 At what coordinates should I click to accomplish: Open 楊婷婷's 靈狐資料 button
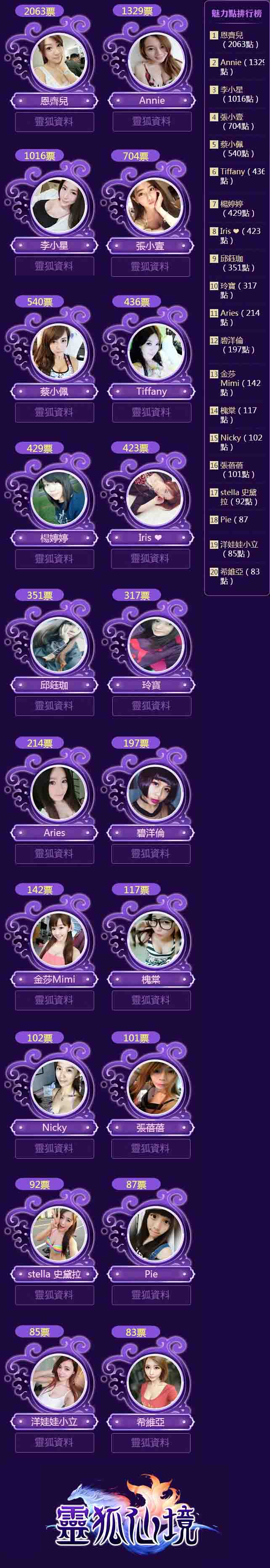point(54,558)
